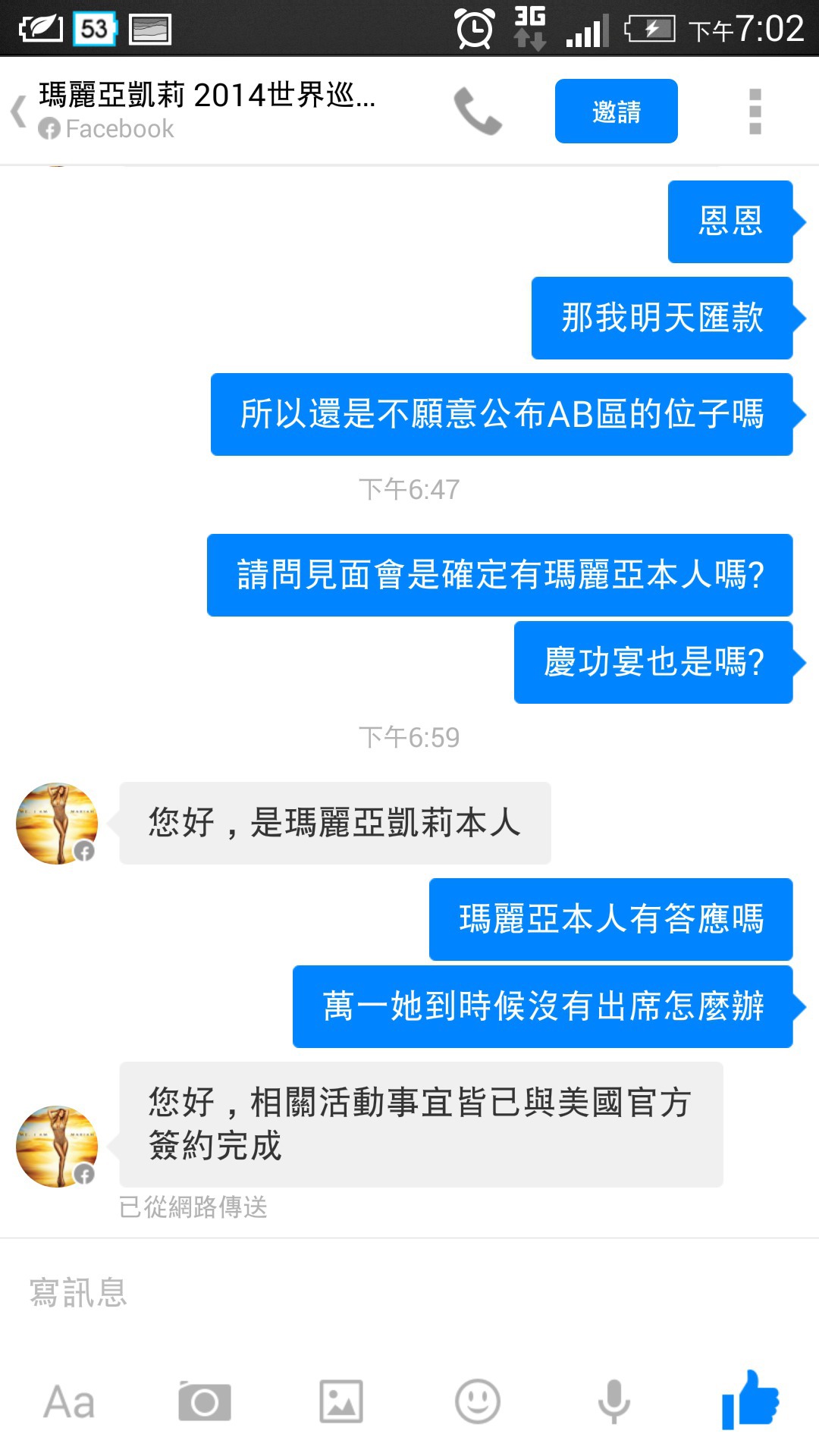Go back using the top-left arrow
The height and width of the screenshot is (1456, 819).
19,111
